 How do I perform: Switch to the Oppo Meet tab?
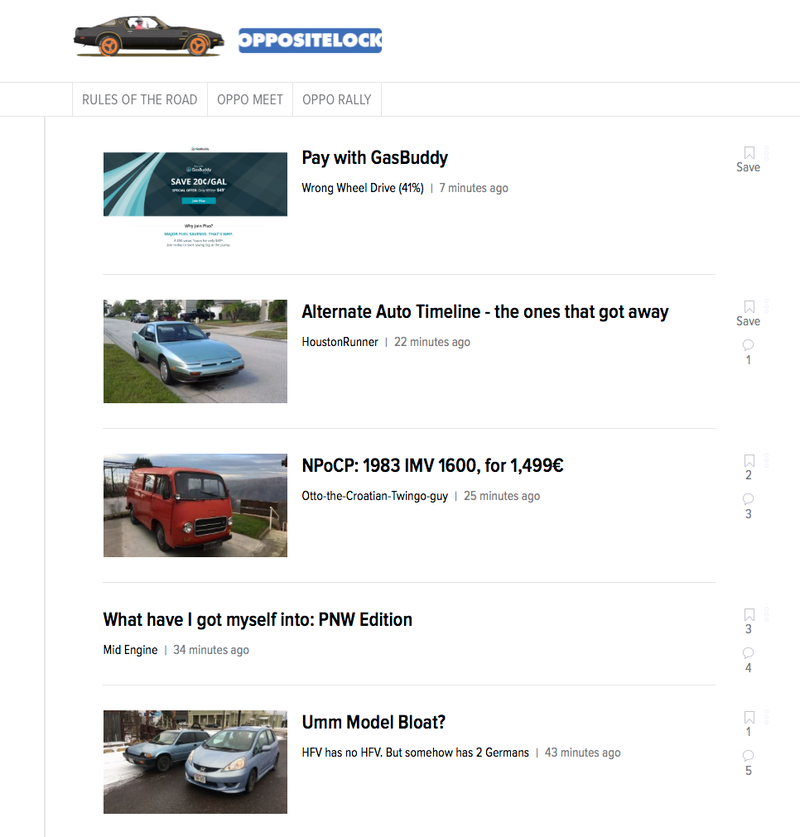point(250,99)
